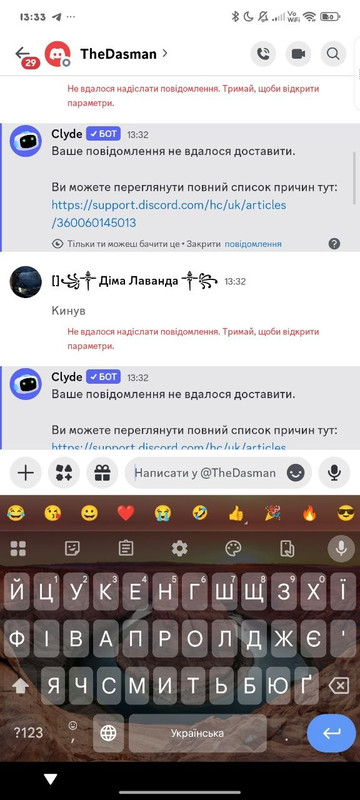Open the keyboard clipboard
360x800 pixels.
125,548
